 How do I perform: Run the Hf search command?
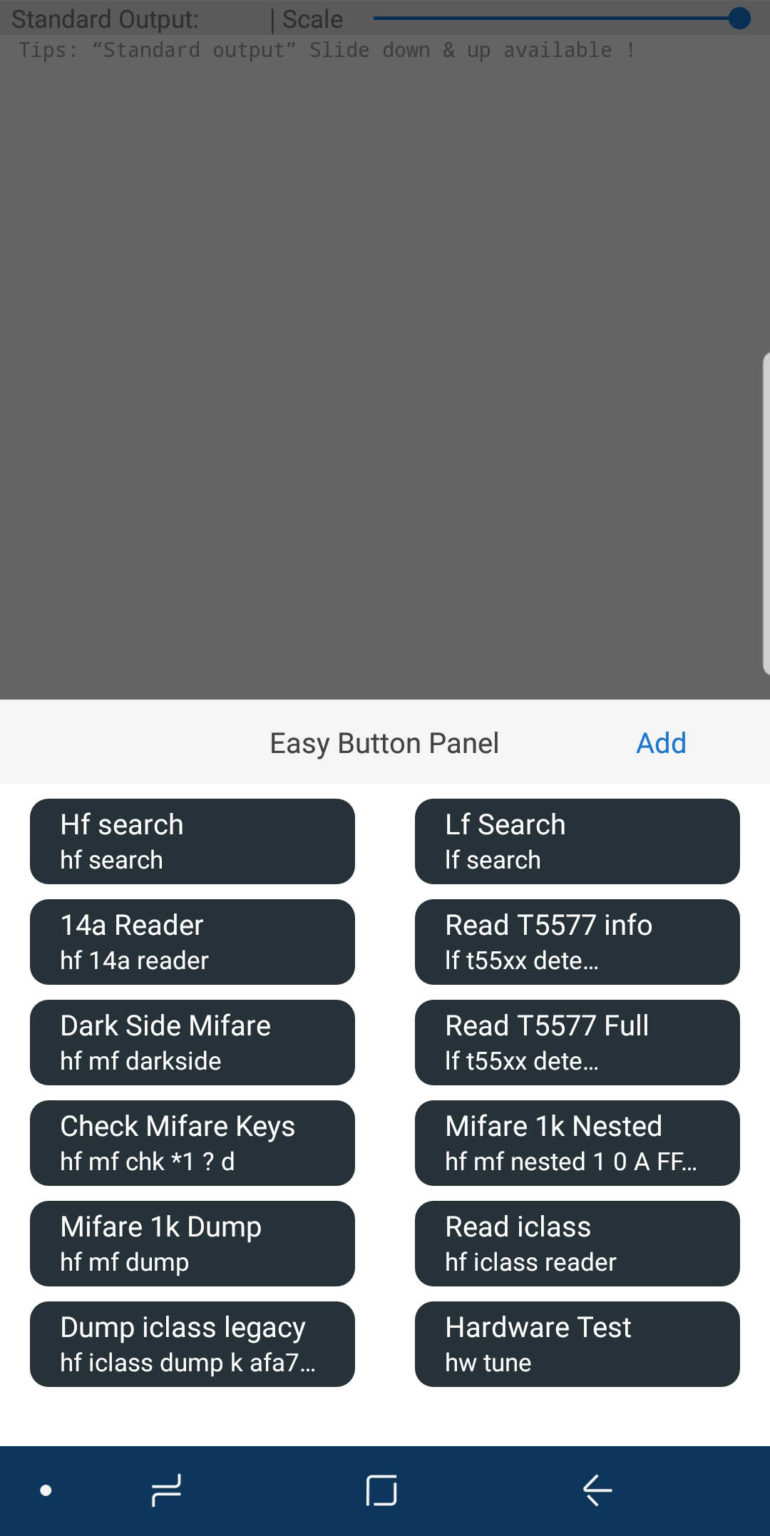(192, 841)
